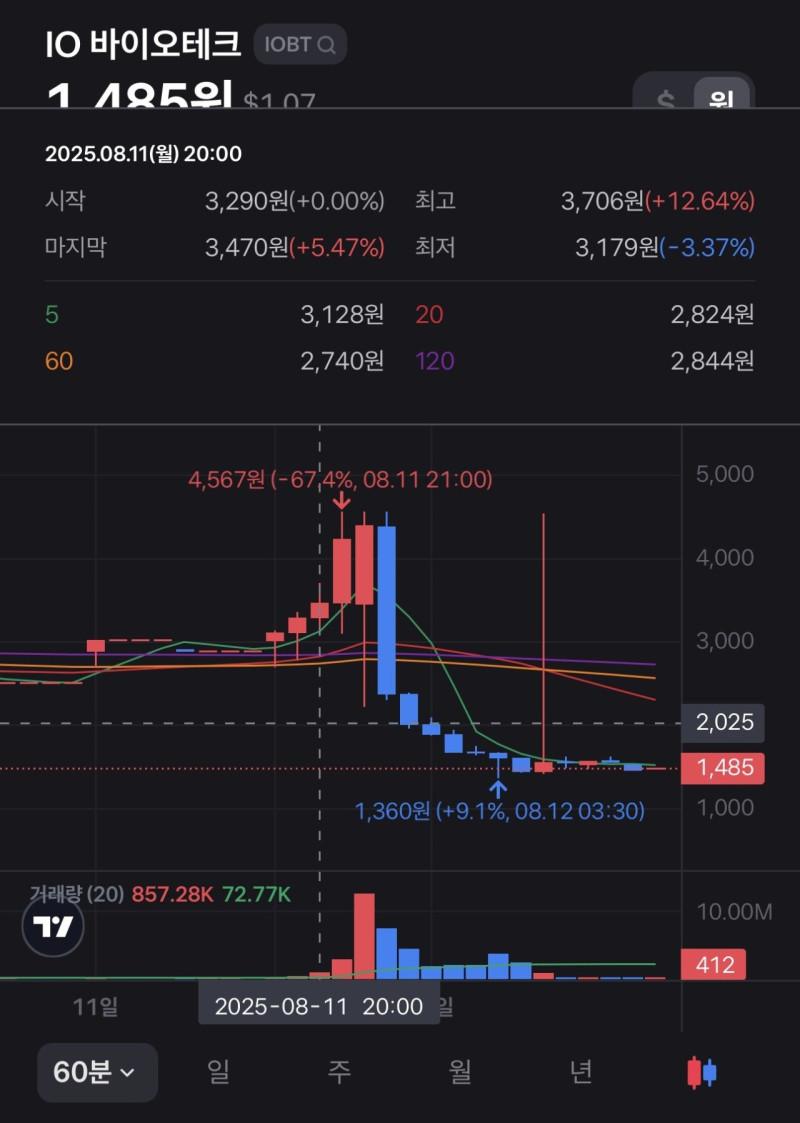Switch chart to daily (일) view
The image size is (800, 1123).
pyautogui.click(x=218, y=1072)
